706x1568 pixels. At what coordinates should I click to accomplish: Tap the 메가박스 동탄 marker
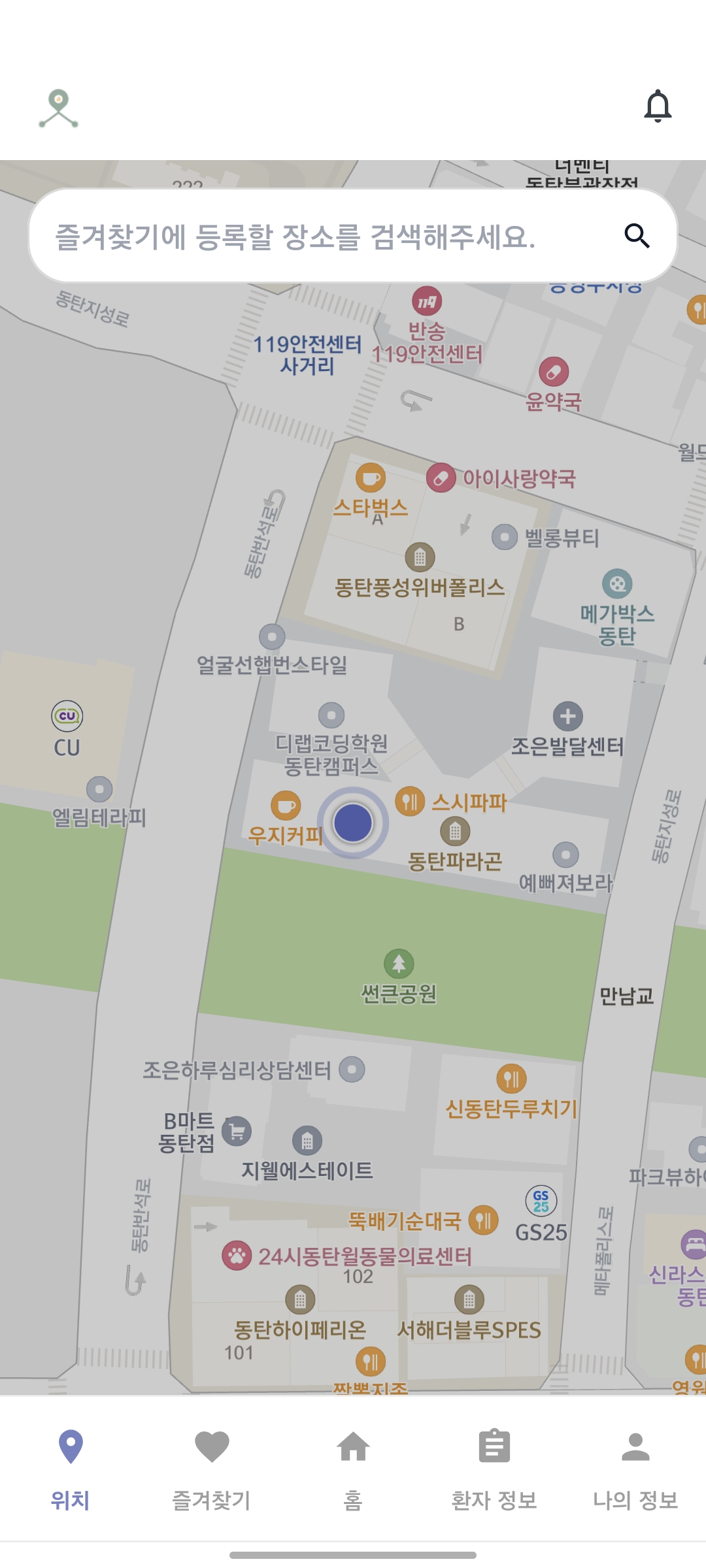617,584
